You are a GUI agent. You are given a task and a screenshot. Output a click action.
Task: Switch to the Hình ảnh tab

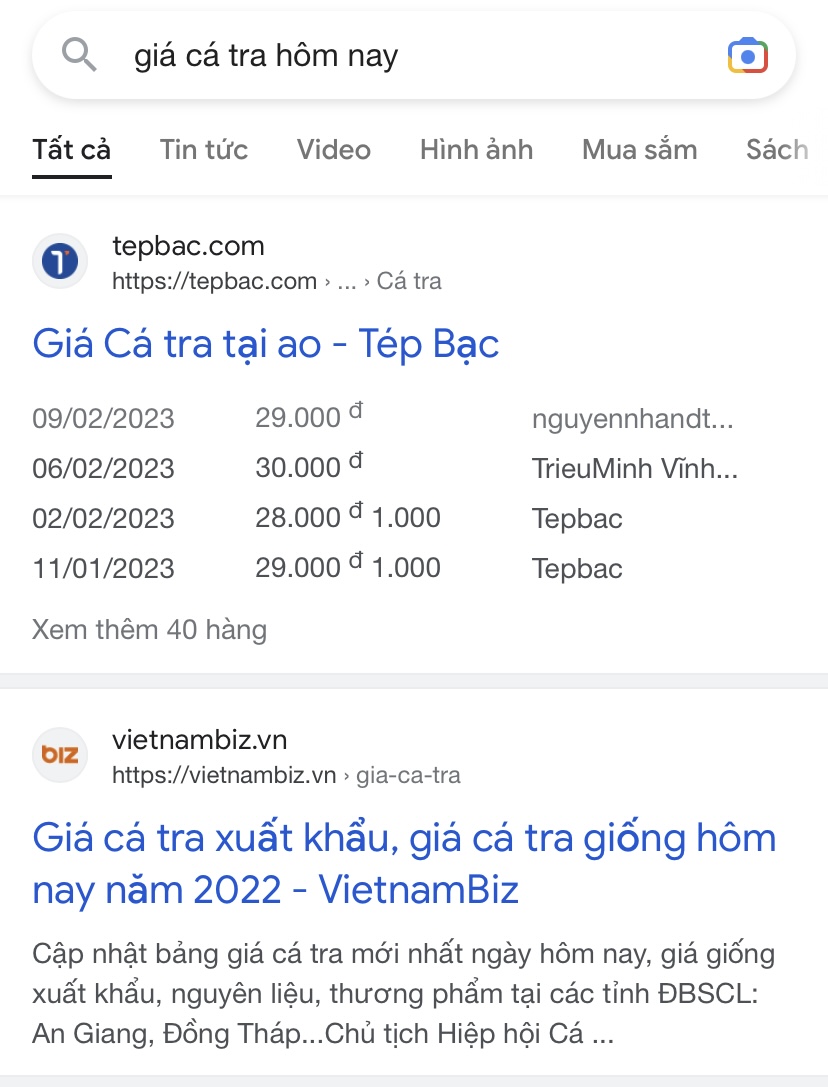[476, 150]
